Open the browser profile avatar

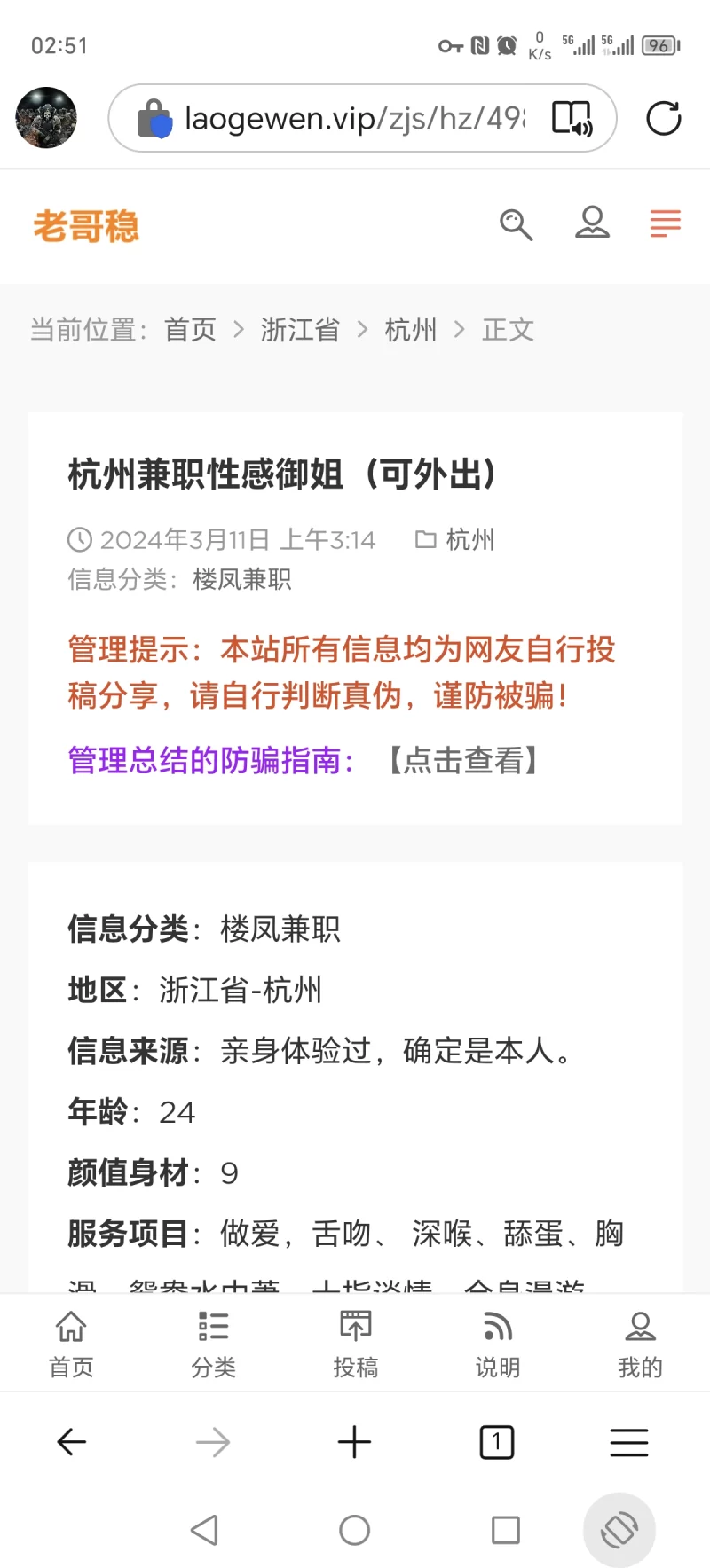(x=46, y=117)
